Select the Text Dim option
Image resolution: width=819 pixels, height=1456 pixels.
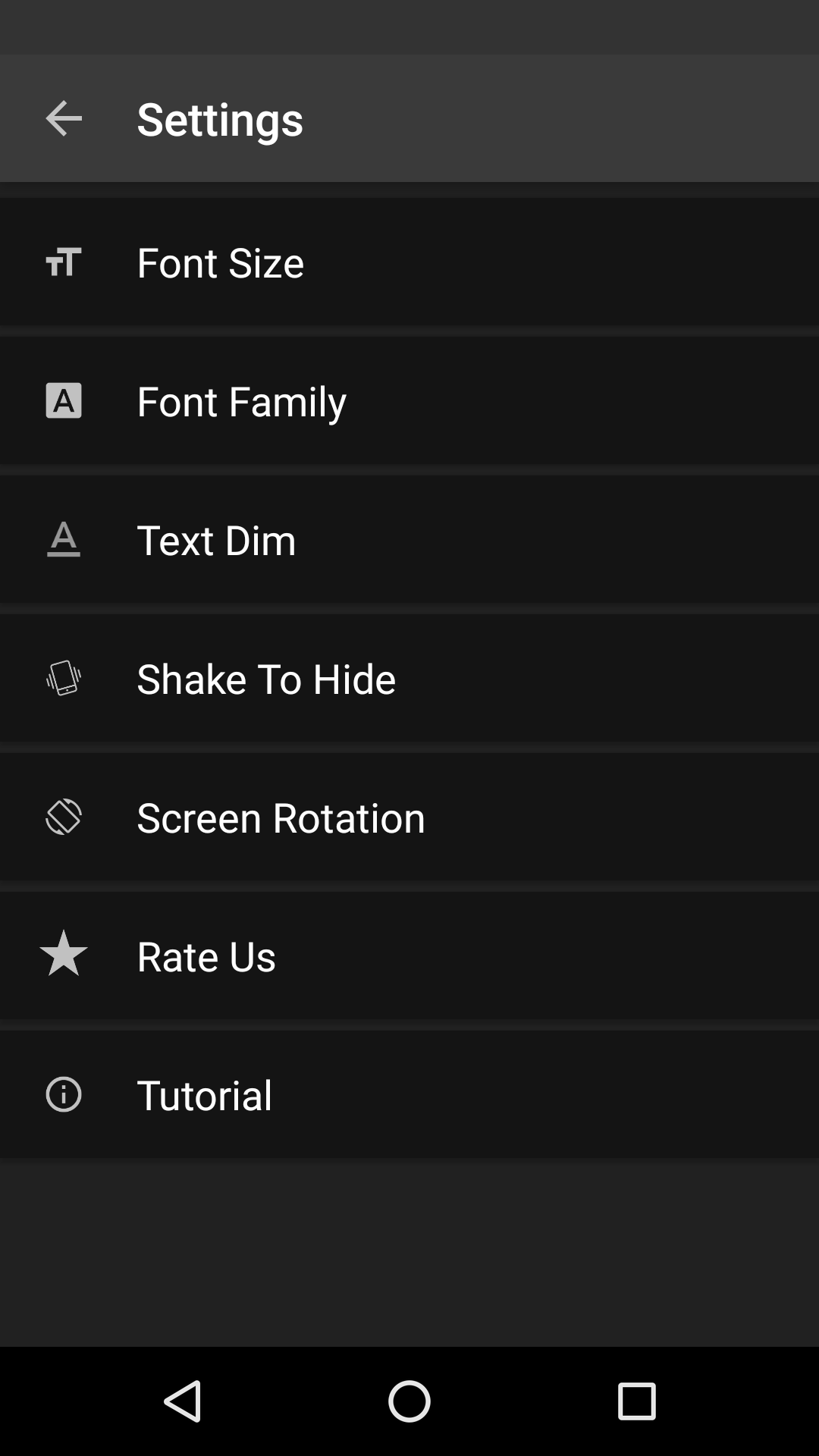coord(409,539)
